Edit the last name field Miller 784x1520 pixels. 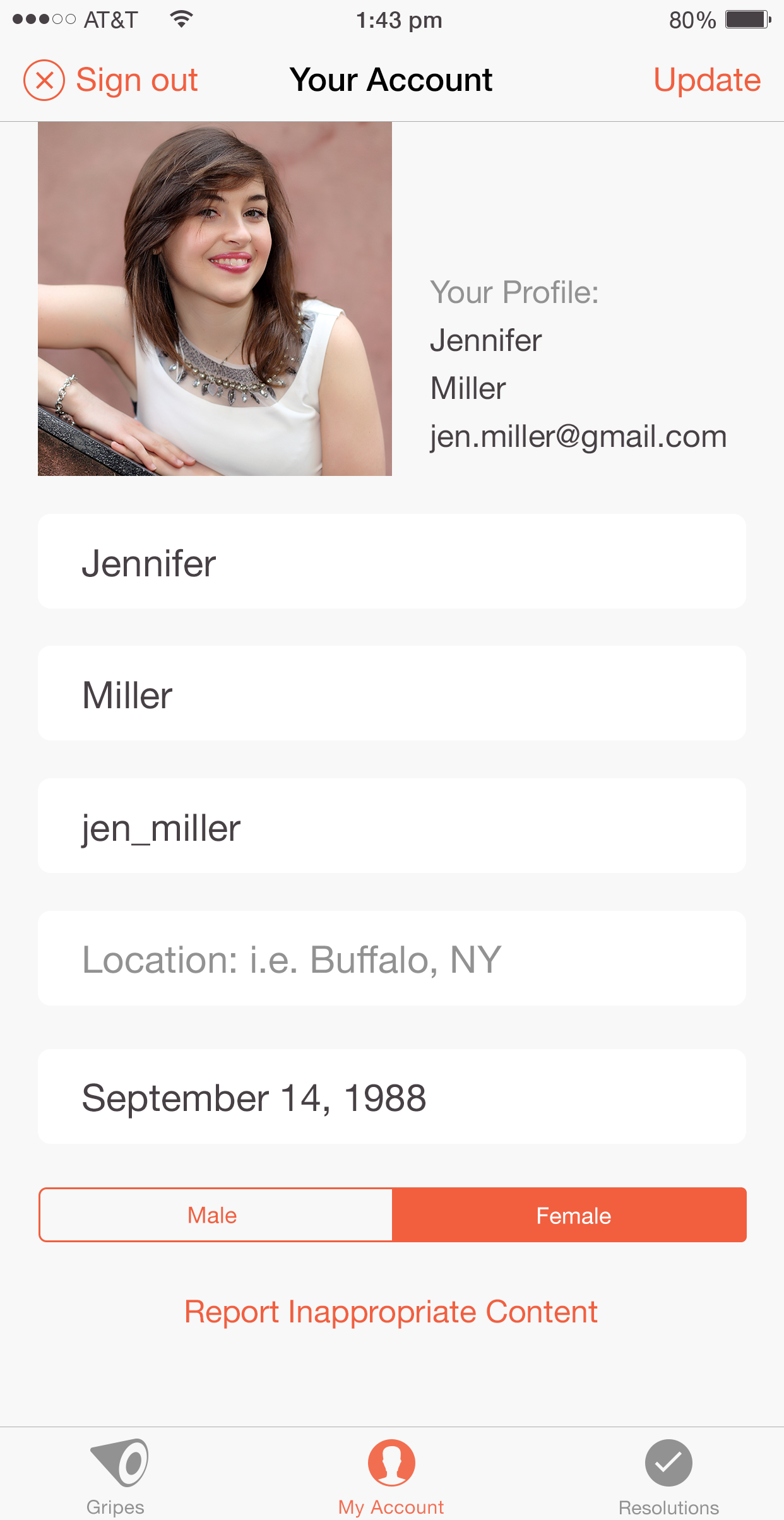391,694
